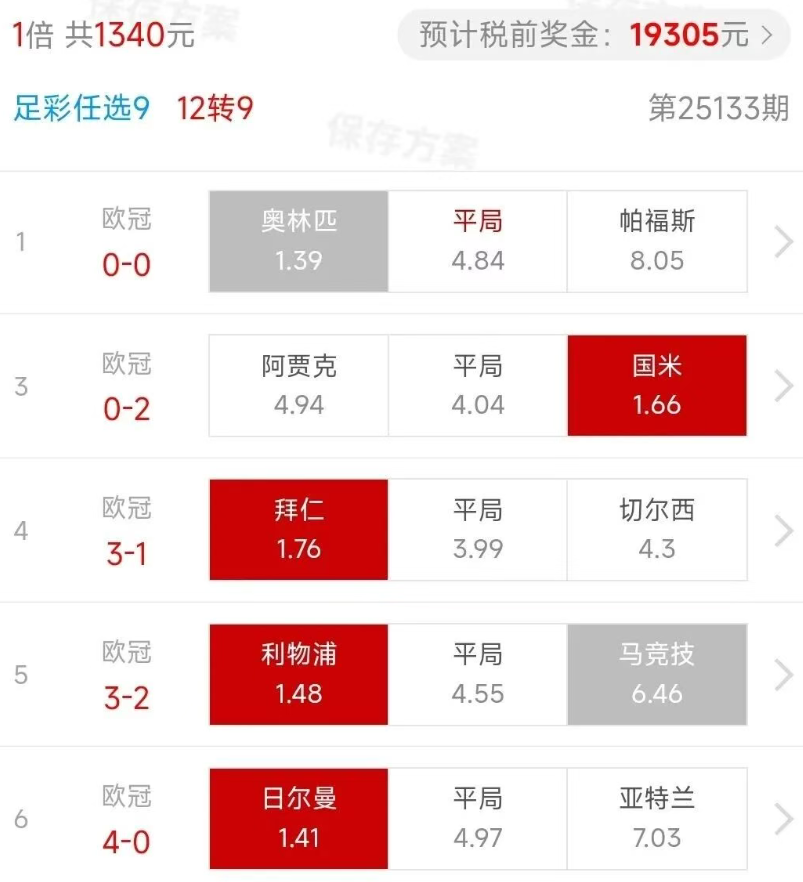Pick 平局 for 奥林匹 vs 帕福斯
The image size is (803, 882).
point(477,241)
